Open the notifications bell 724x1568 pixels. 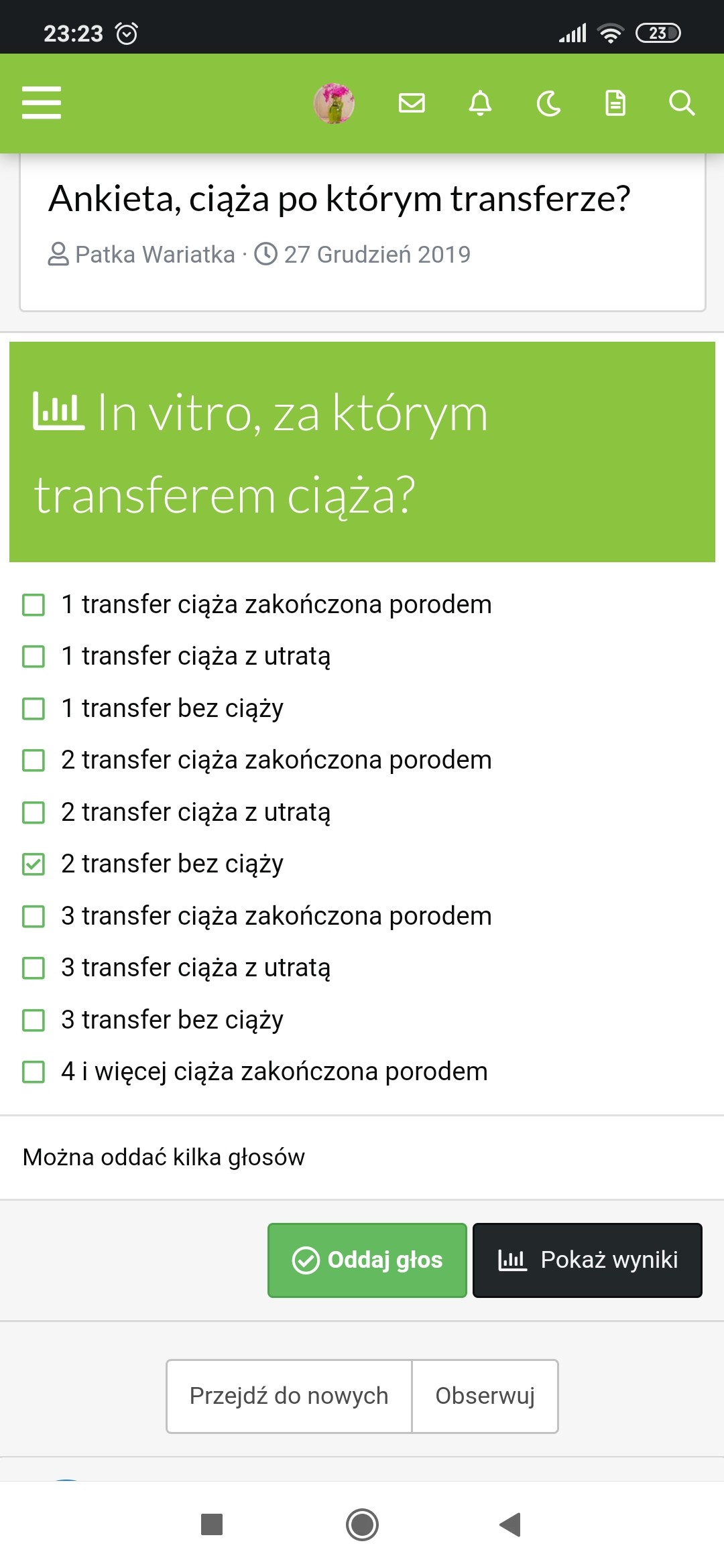coord(480,103)
